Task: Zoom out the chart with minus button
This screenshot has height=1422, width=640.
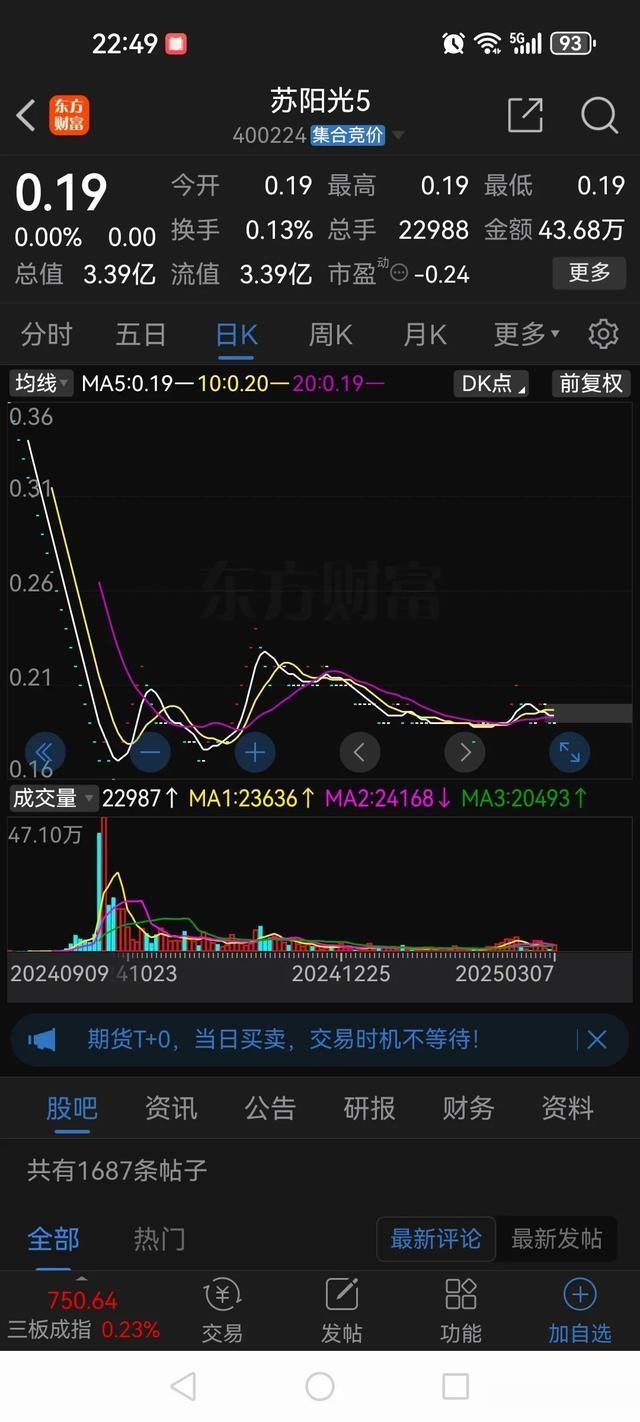Action: point(150,752)
